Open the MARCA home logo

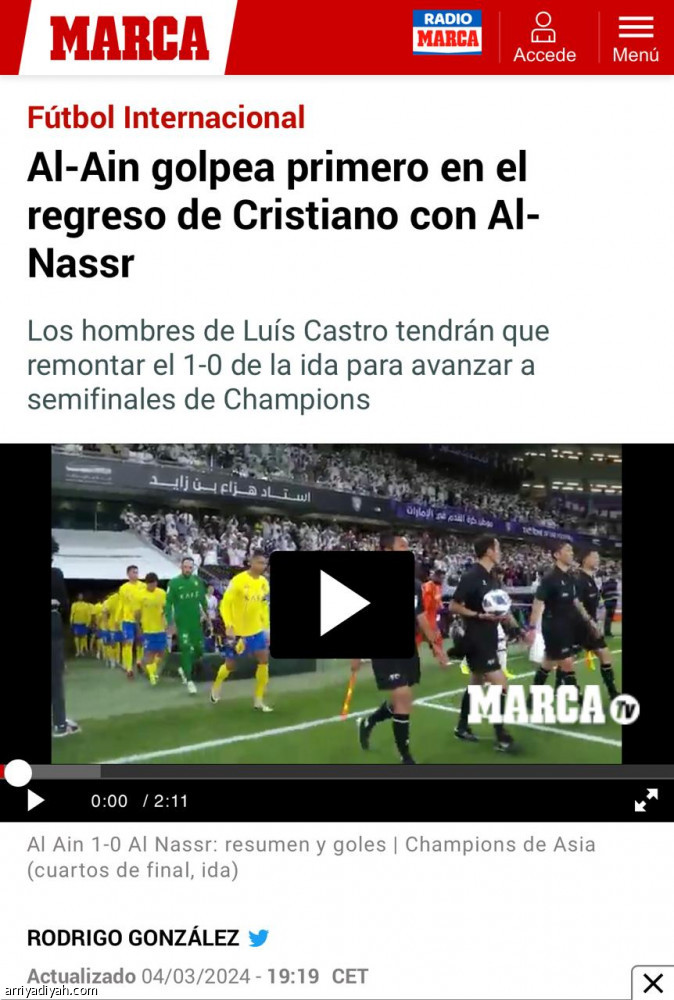(129, 37)
